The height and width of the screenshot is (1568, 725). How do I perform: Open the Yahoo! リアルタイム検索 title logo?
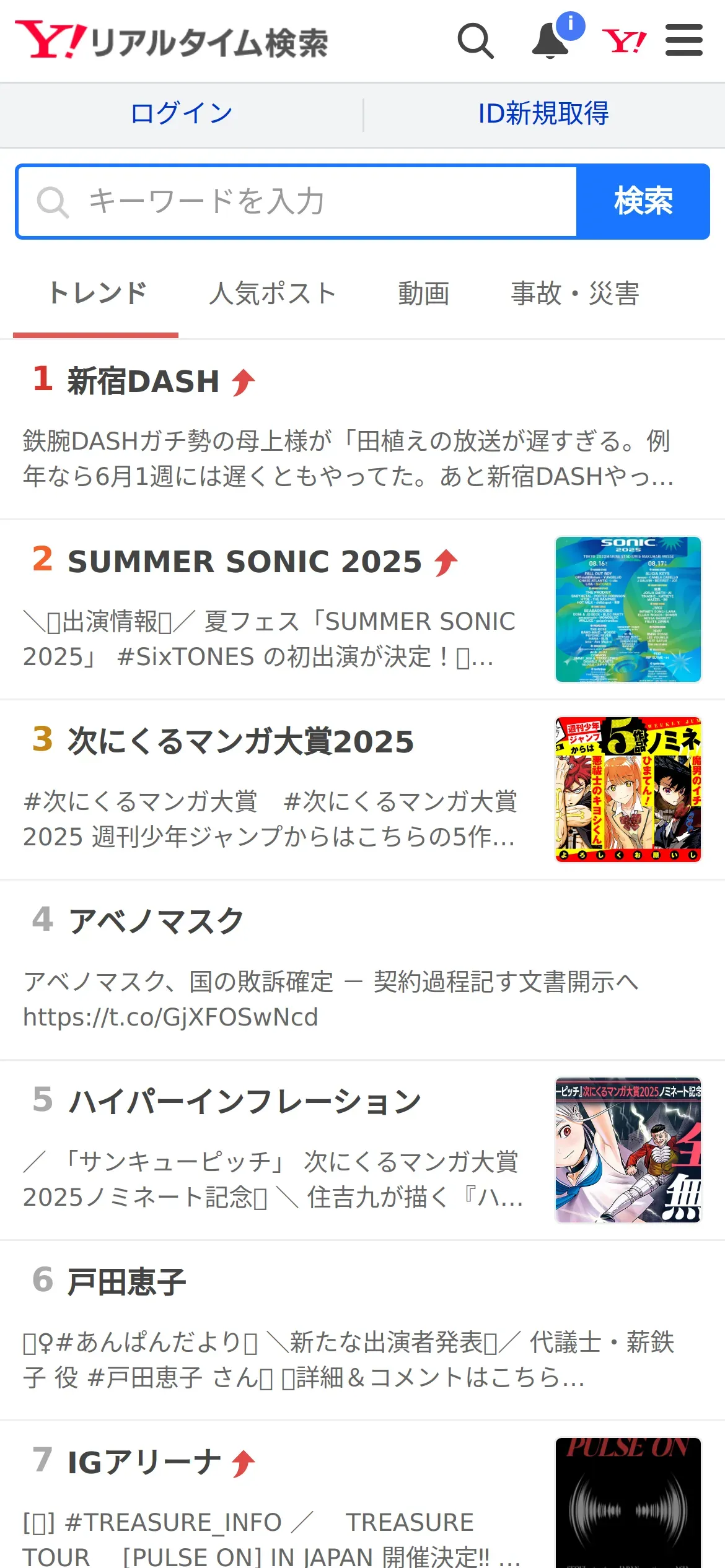(x=172, y=41)
